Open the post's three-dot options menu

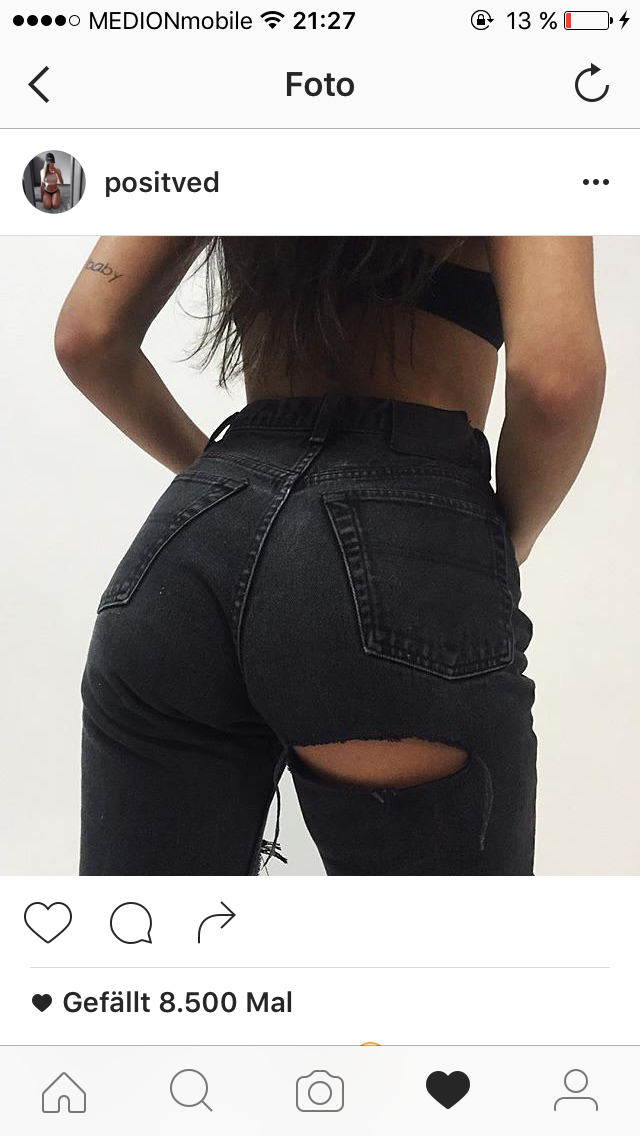coord(595,183)
